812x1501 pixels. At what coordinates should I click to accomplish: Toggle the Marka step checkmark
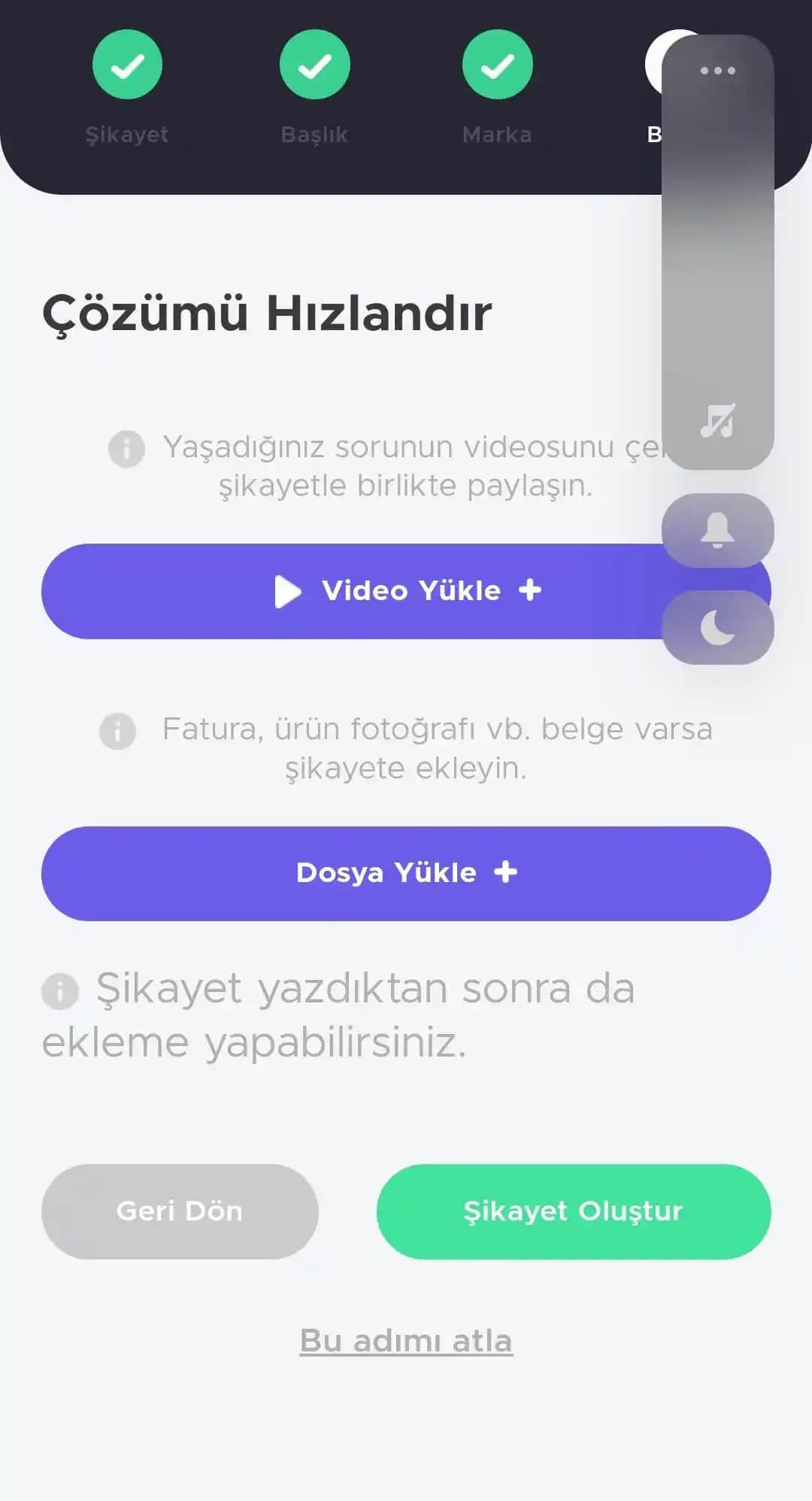point(497,65)
